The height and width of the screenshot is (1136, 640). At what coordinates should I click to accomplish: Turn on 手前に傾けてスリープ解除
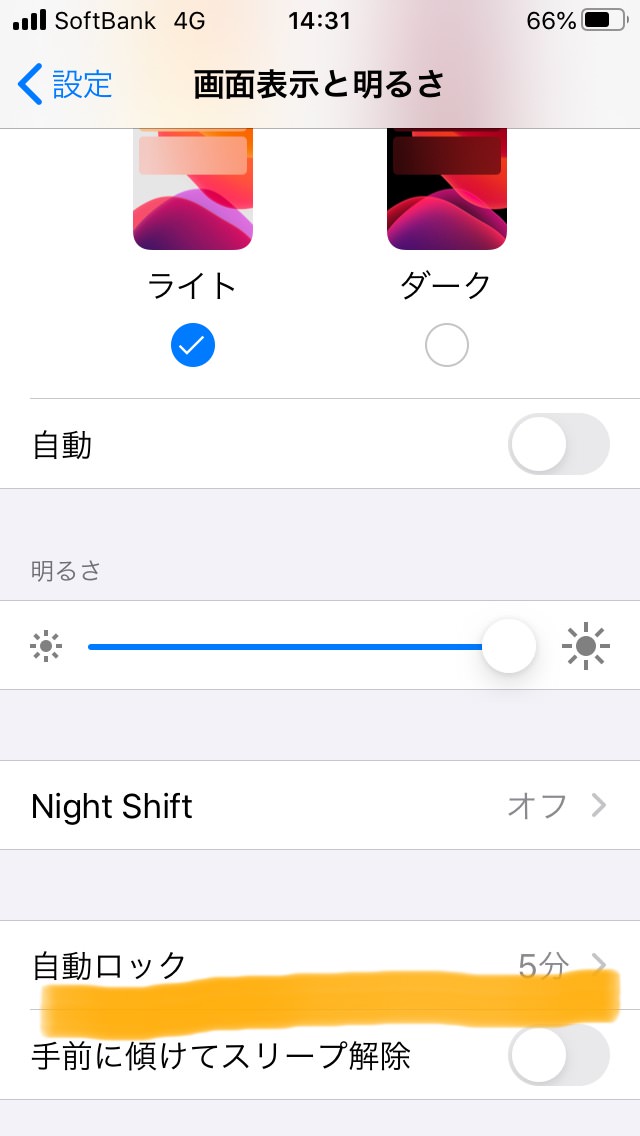click(x=558, y=1056)
